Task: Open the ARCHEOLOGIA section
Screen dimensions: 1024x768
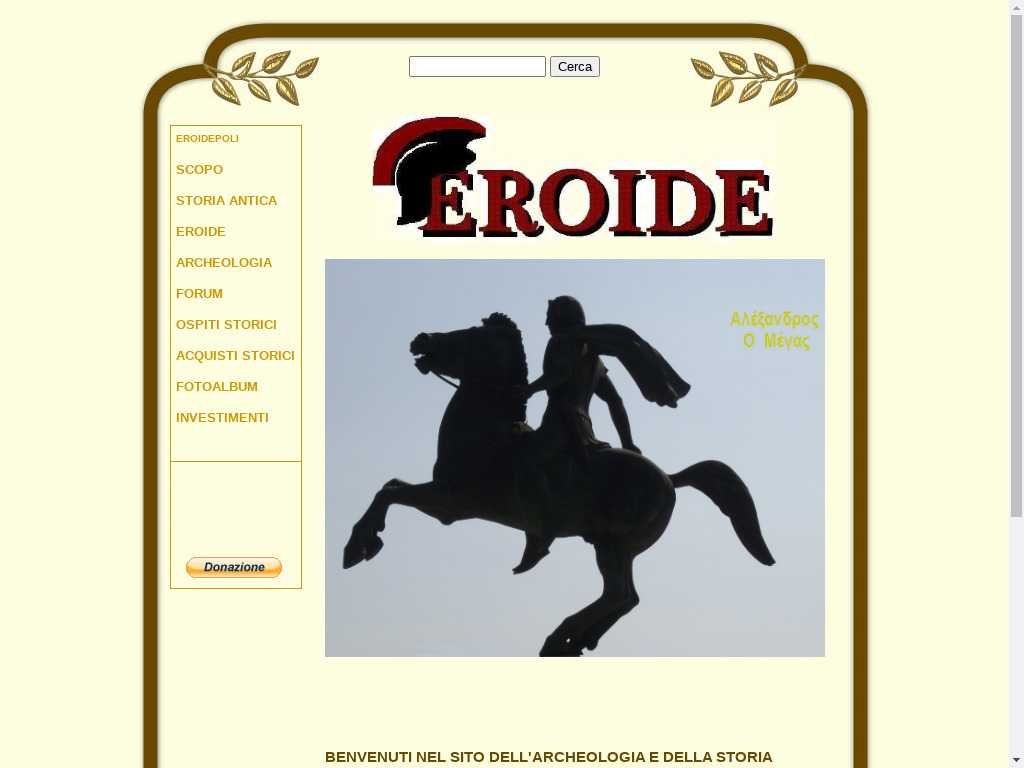Action: (x=223, y=263)
